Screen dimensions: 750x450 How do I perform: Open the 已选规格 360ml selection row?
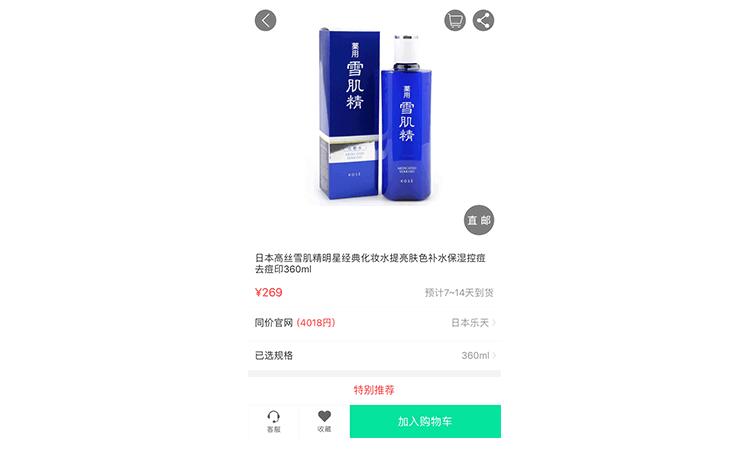pyautogui.click(x=375, y=355)
